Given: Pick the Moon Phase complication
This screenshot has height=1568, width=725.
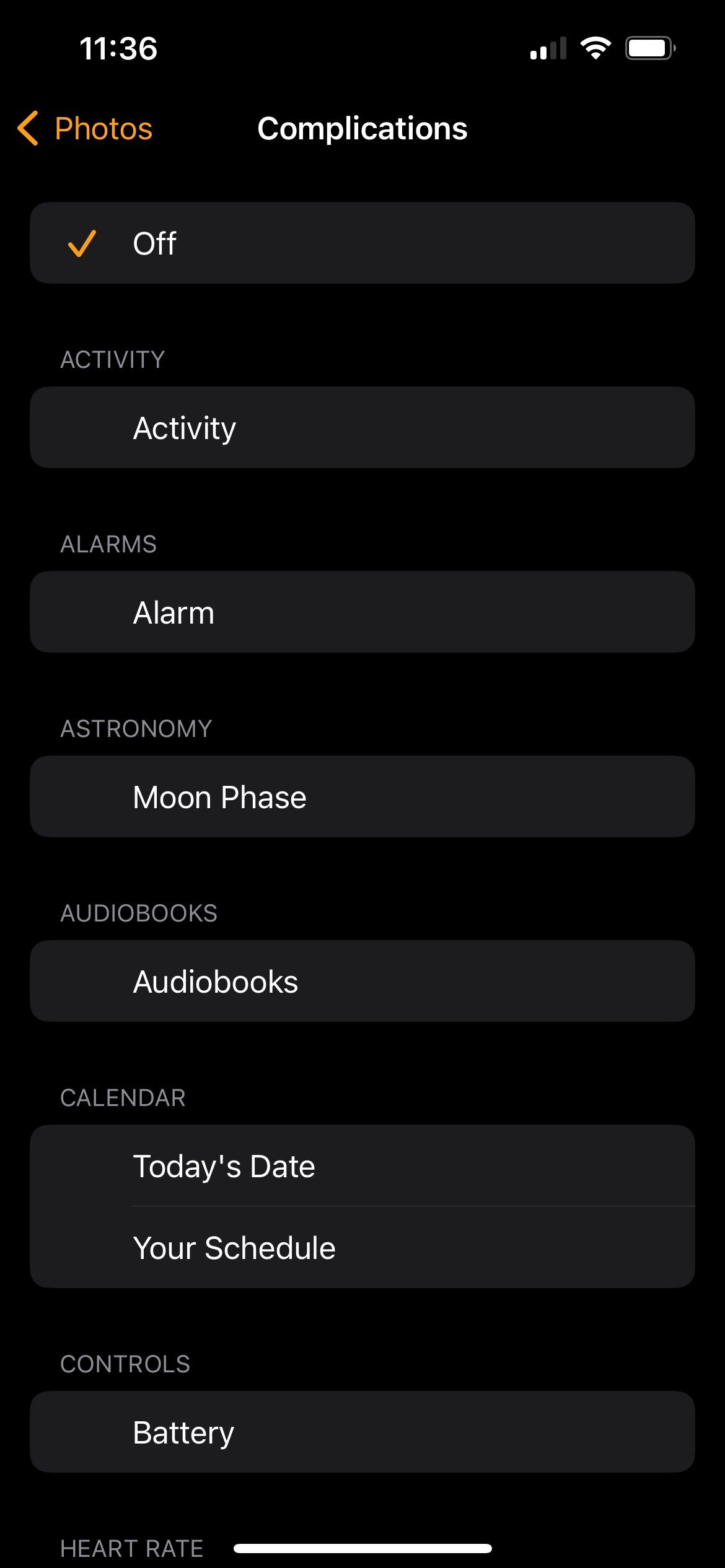Looking at the screenshot, I should (362, 796).
